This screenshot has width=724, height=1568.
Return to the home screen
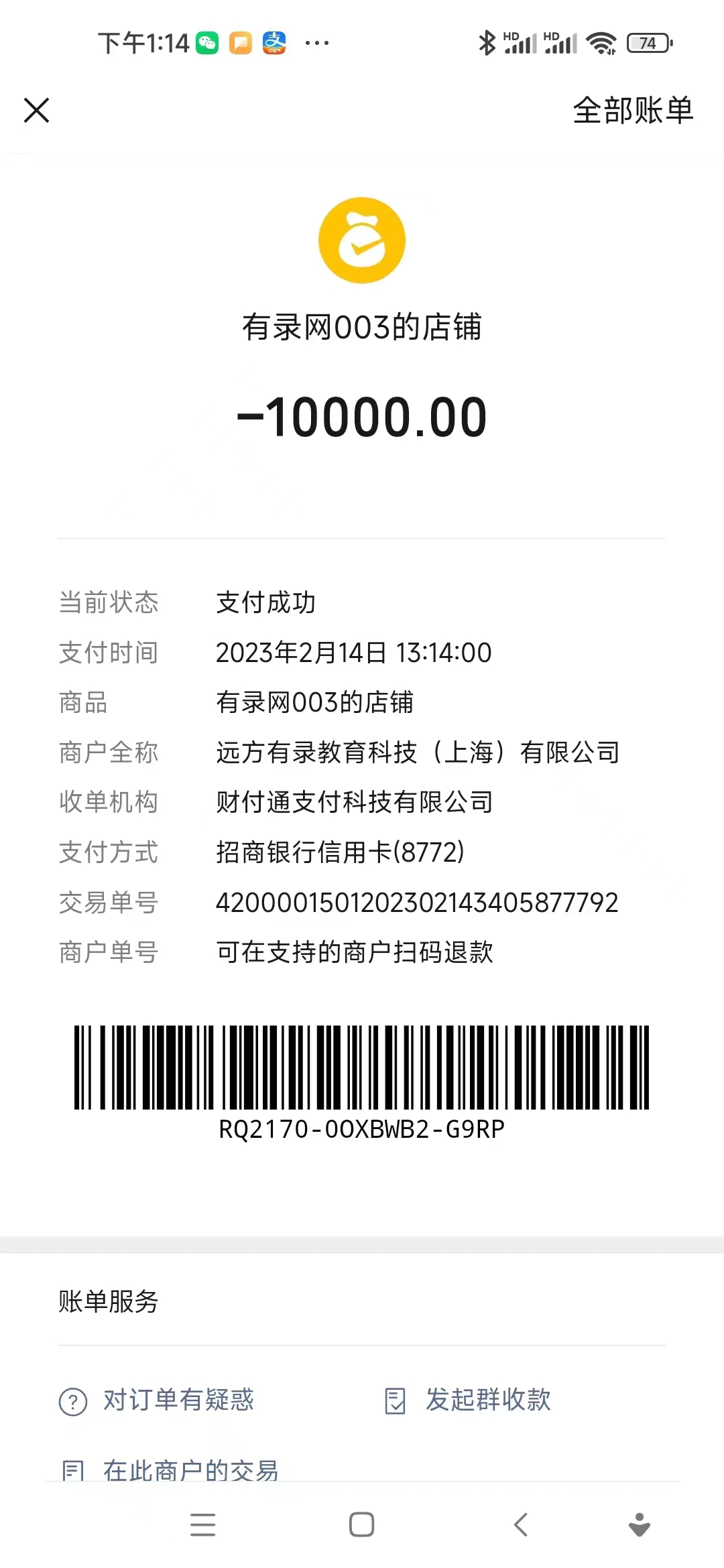click(x=361, y=1524)
